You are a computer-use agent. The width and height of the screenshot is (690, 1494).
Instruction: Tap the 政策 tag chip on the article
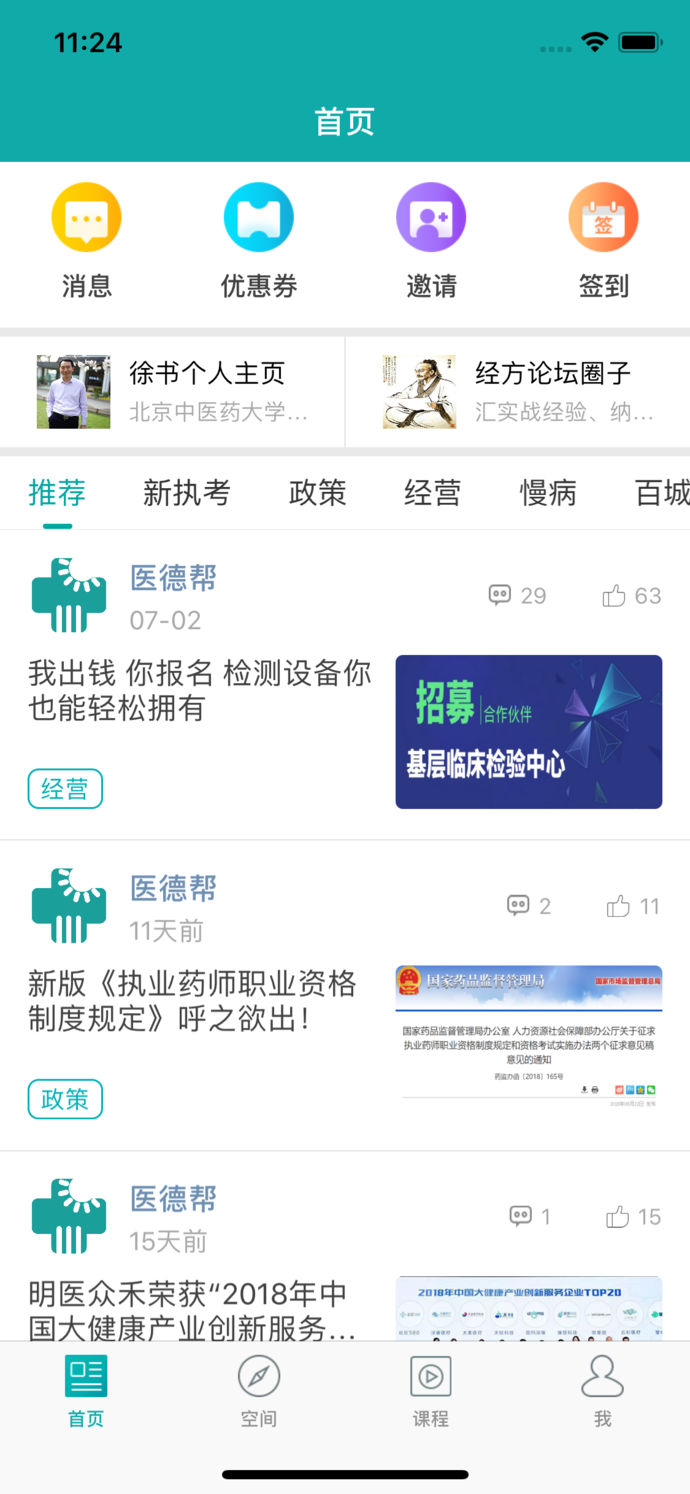(x=65, y=1099)
